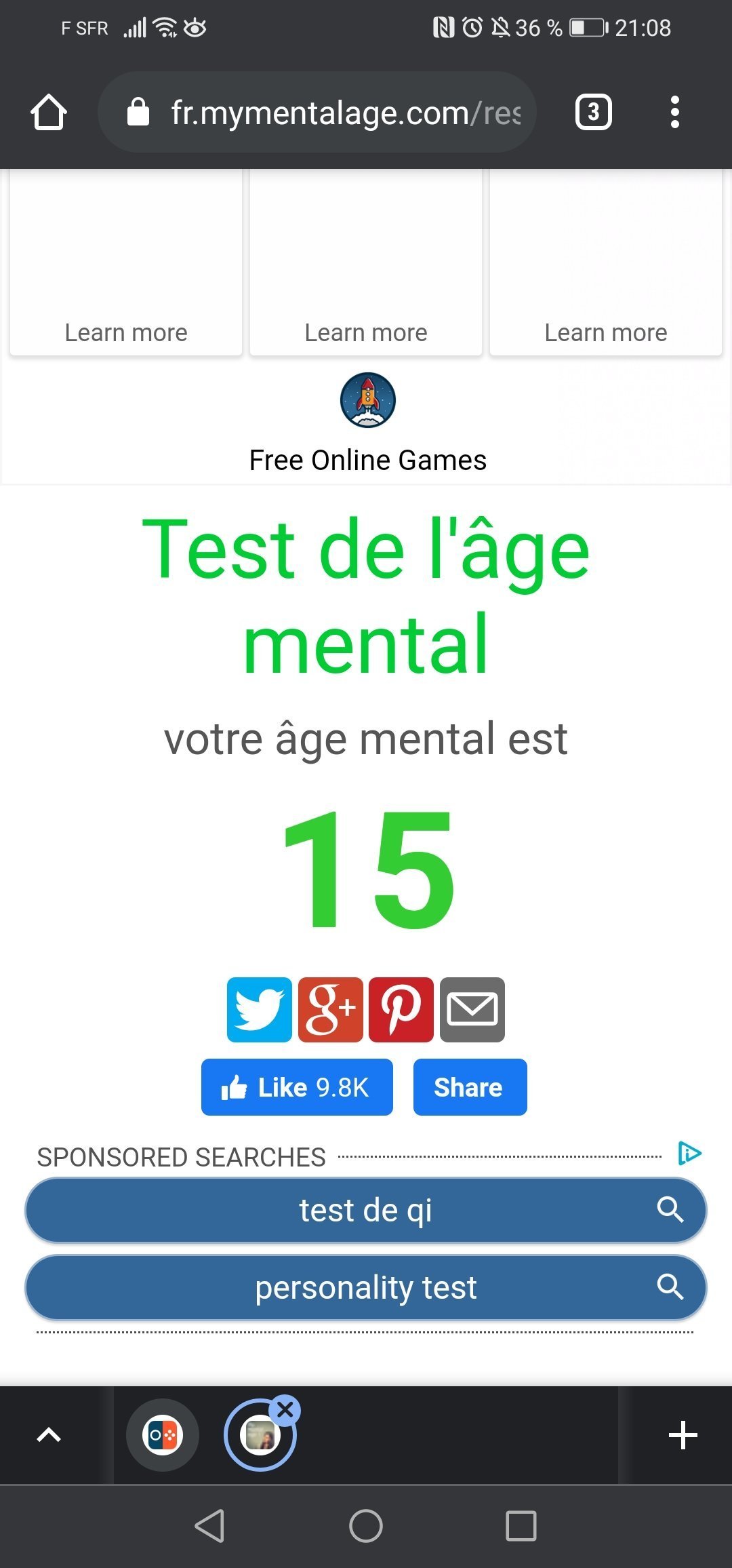Viewport: 732px width, 1568px height.
Task: Go to the browser home page
Action: 49,112
